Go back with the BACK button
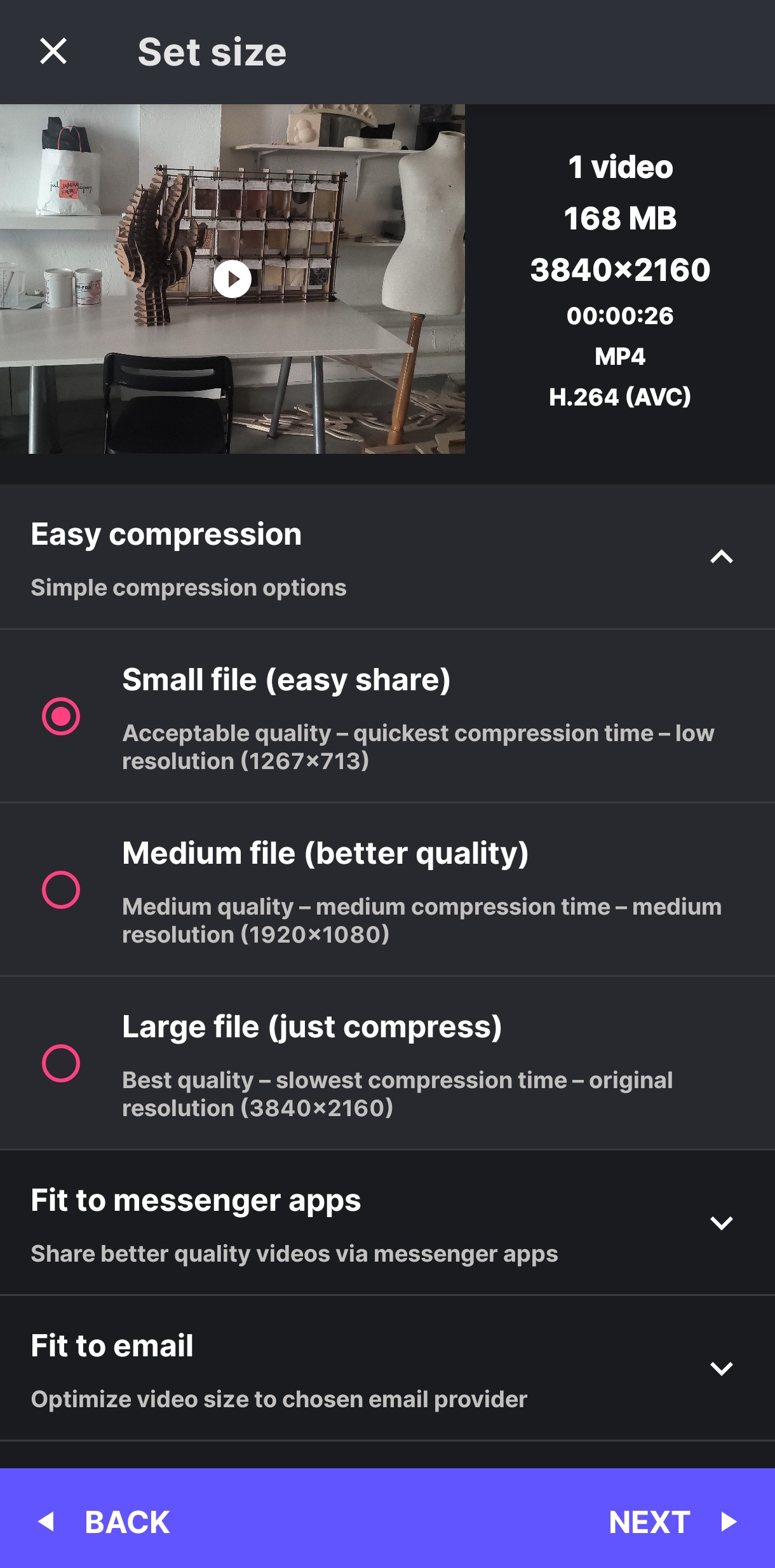This screenshot has height=1568, width=775. pyautogui.click(x=104, y=1522)
